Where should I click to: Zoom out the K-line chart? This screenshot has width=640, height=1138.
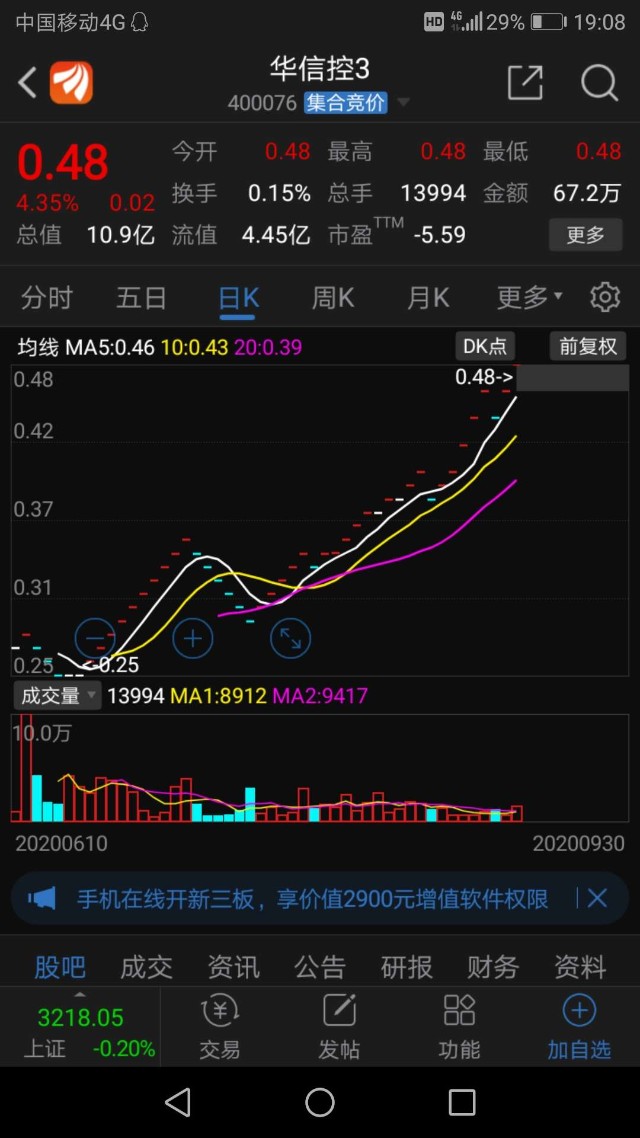click(x=97, y=638)
